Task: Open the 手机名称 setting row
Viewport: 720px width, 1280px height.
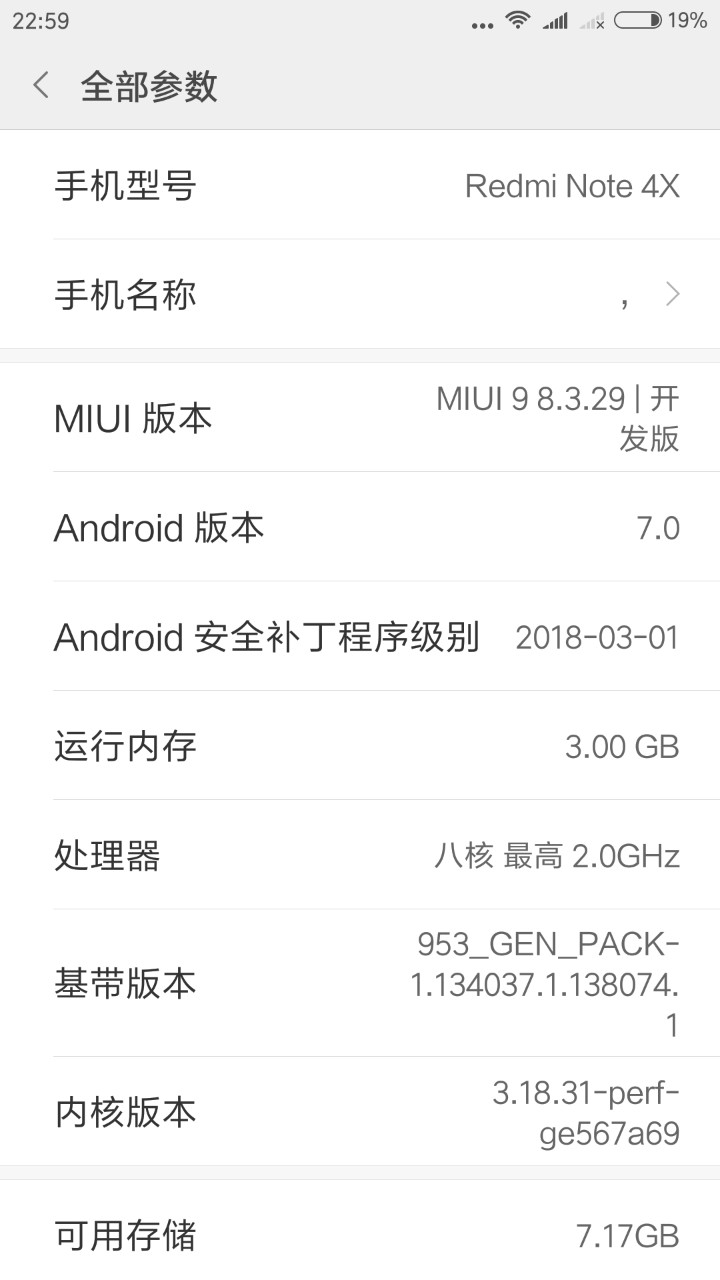Action: click(x=360, y=294)
